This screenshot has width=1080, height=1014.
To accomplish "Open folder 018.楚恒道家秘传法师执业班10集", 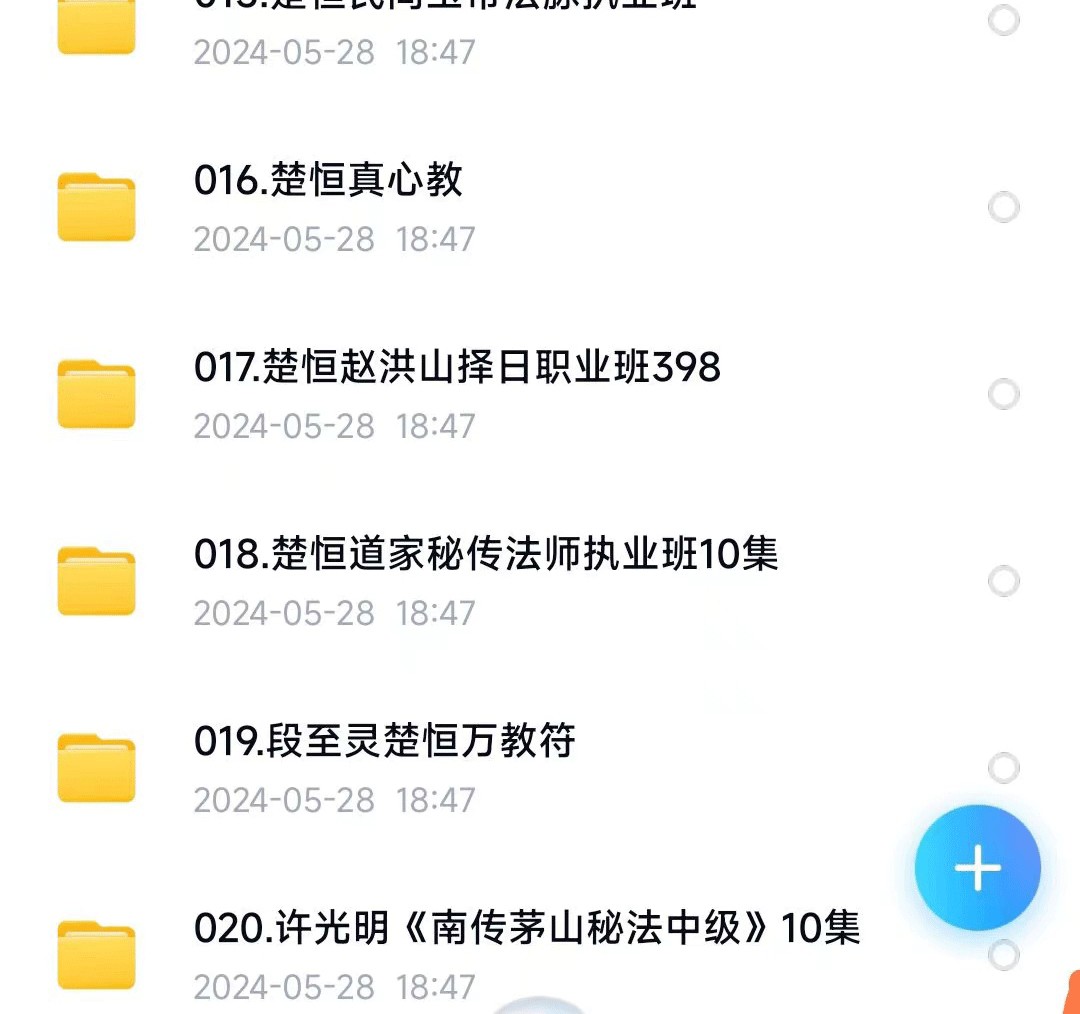I will coord(486,555).
